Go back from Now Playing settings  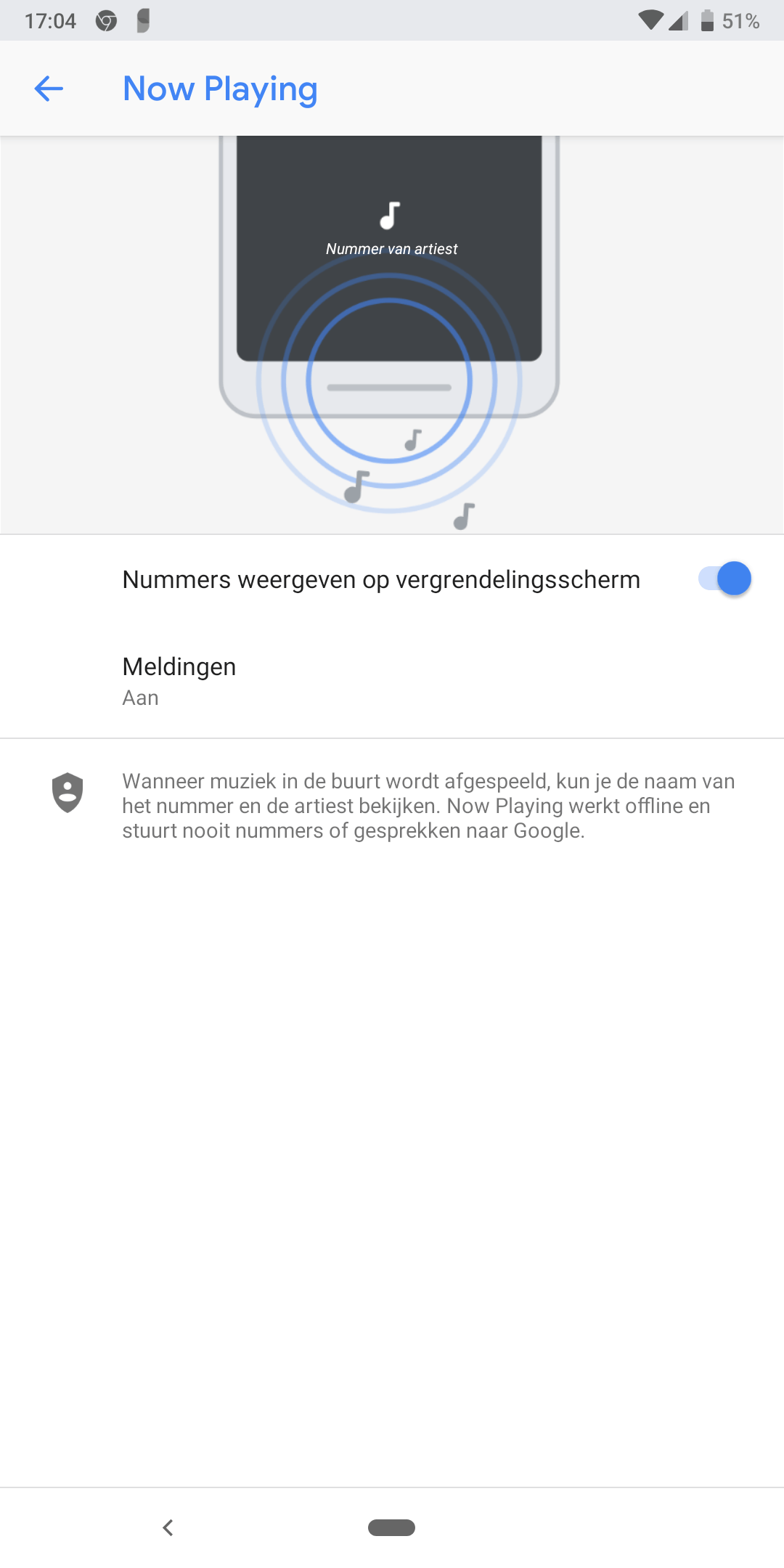[49, 89]
